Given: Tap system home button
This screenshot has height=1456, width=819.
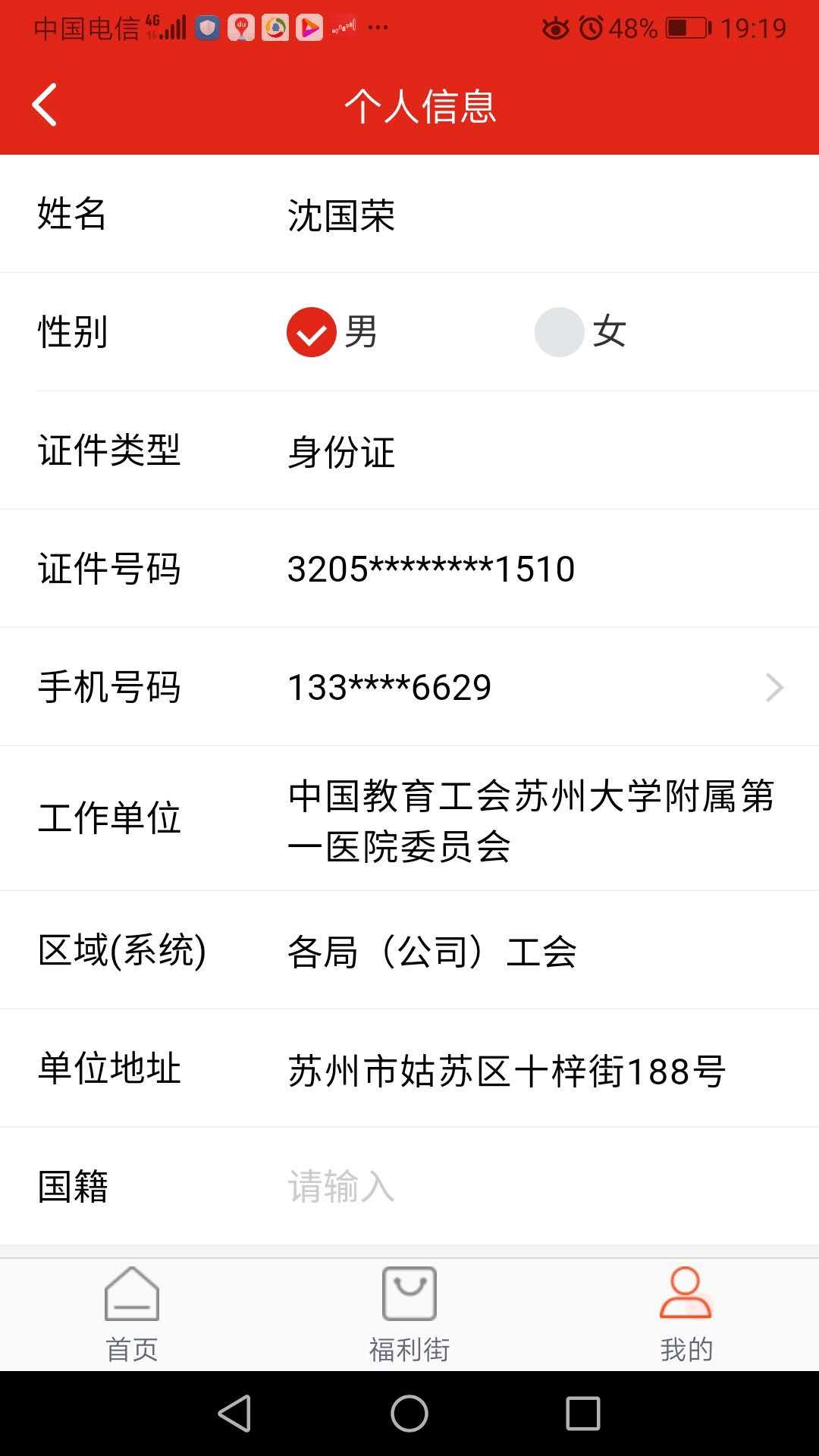Looking at the screenshot, I should pyautogui.click(x=409, y=1414).
